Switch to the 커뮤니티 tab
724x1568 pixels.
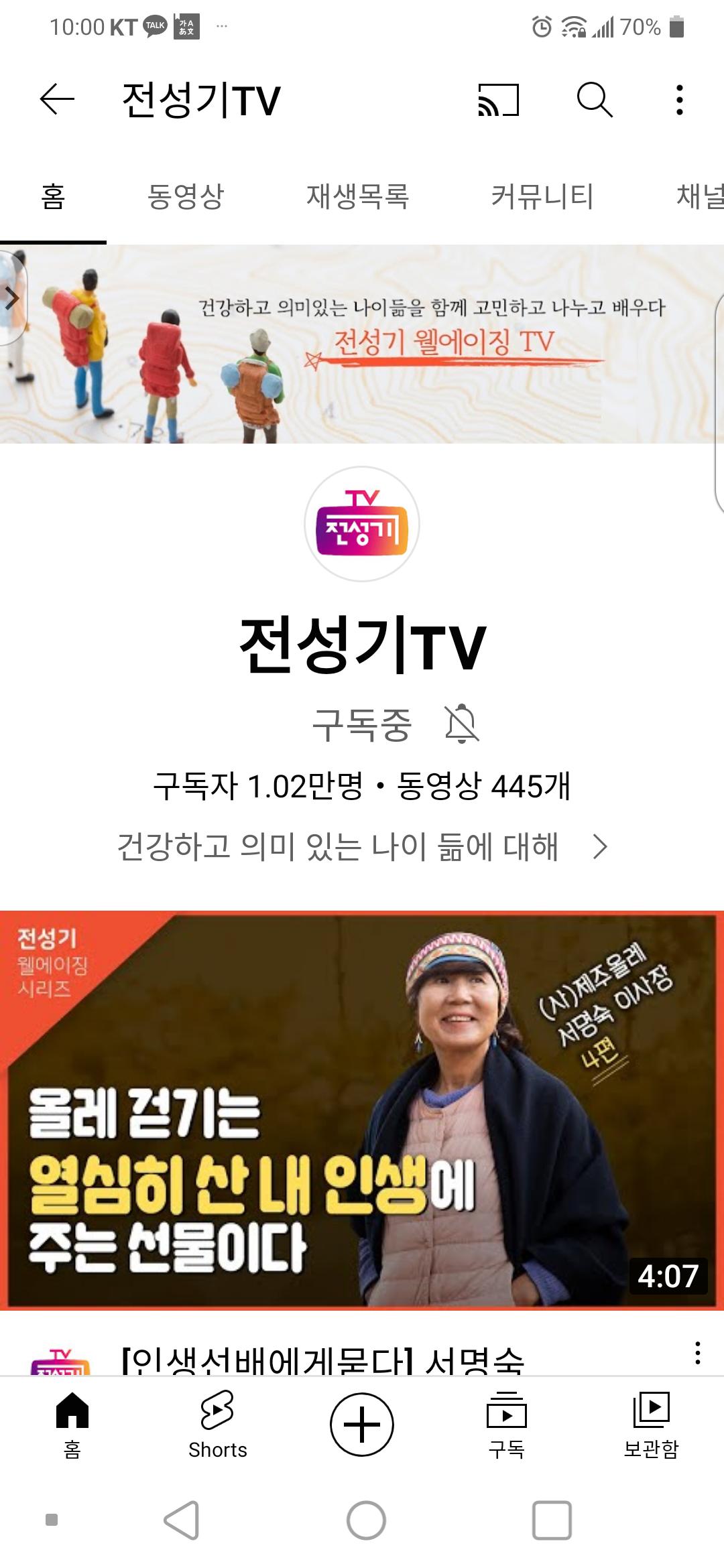542,196
